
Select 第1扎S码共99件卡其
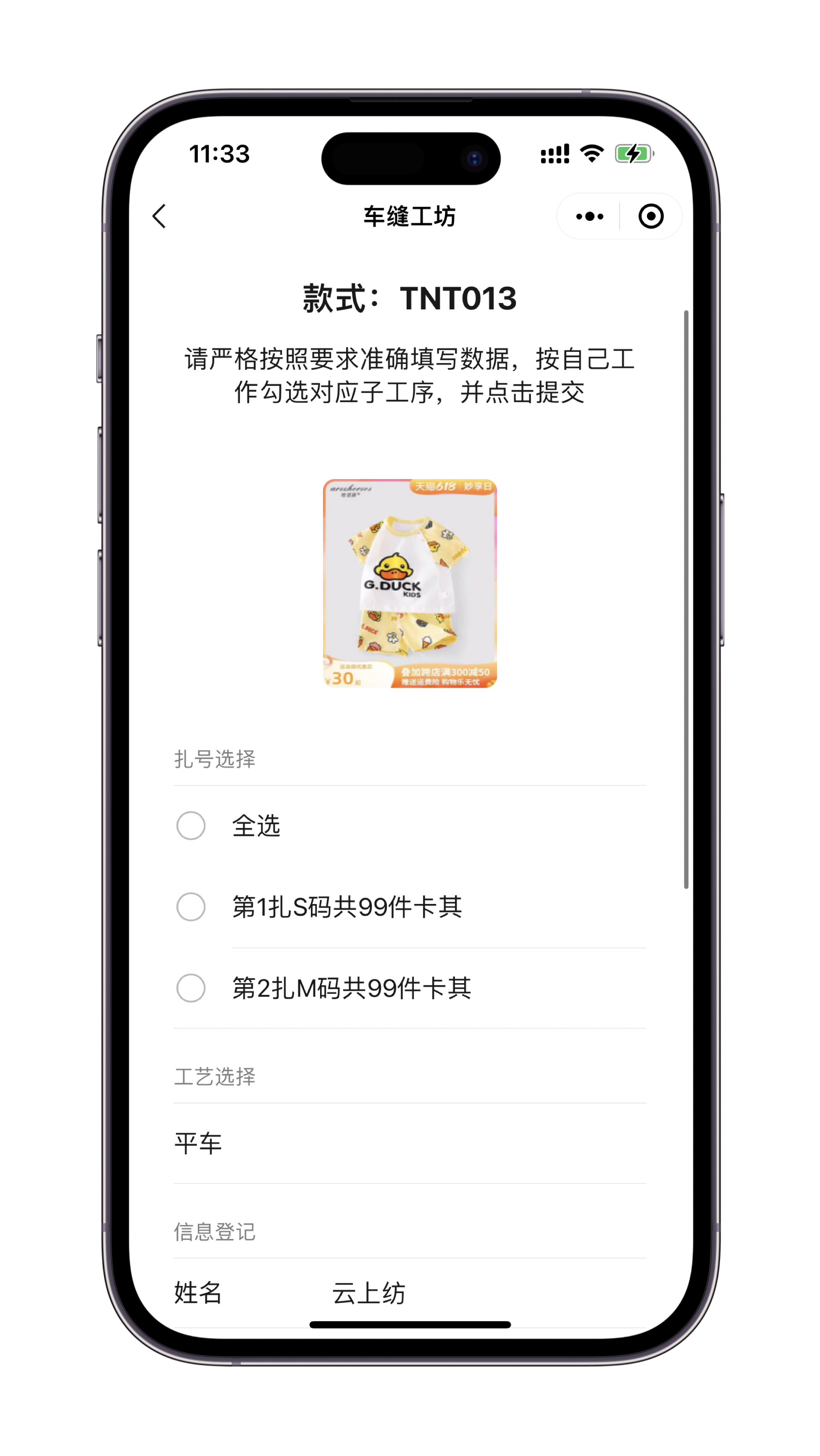point(410,907)
